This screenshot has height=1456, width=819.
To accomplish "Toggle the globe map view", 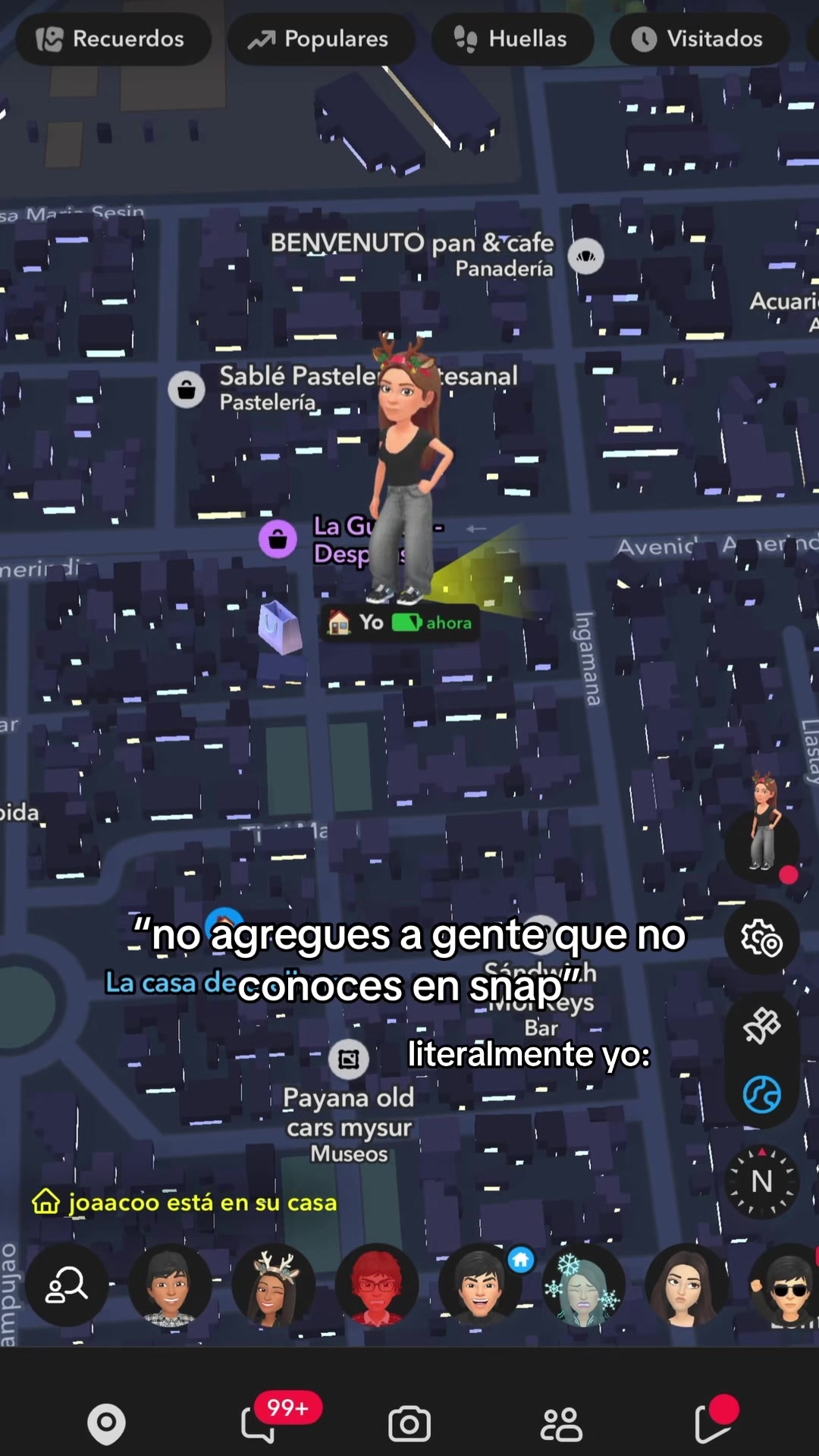I will [x=762, y=1095].
